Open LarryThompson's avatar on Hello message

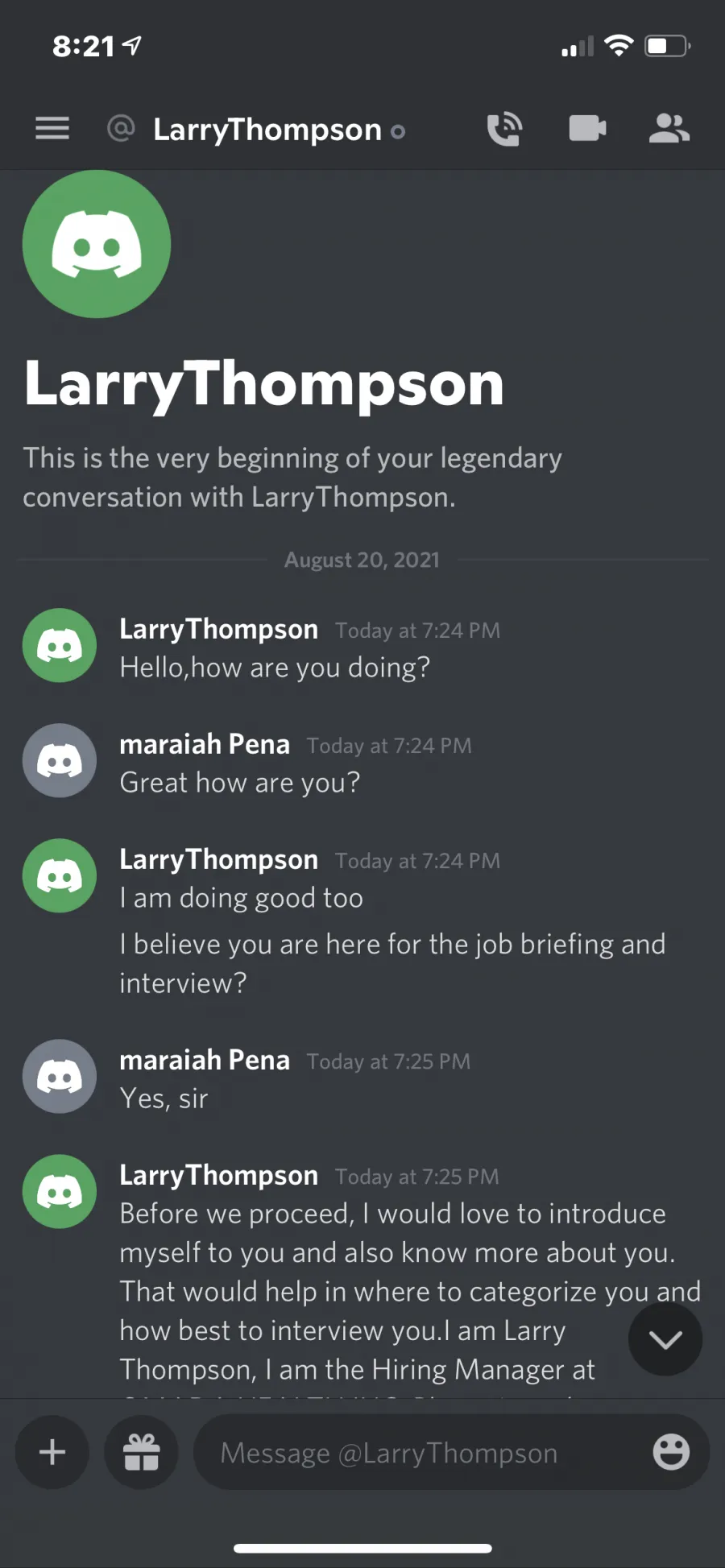click(60, 645)
